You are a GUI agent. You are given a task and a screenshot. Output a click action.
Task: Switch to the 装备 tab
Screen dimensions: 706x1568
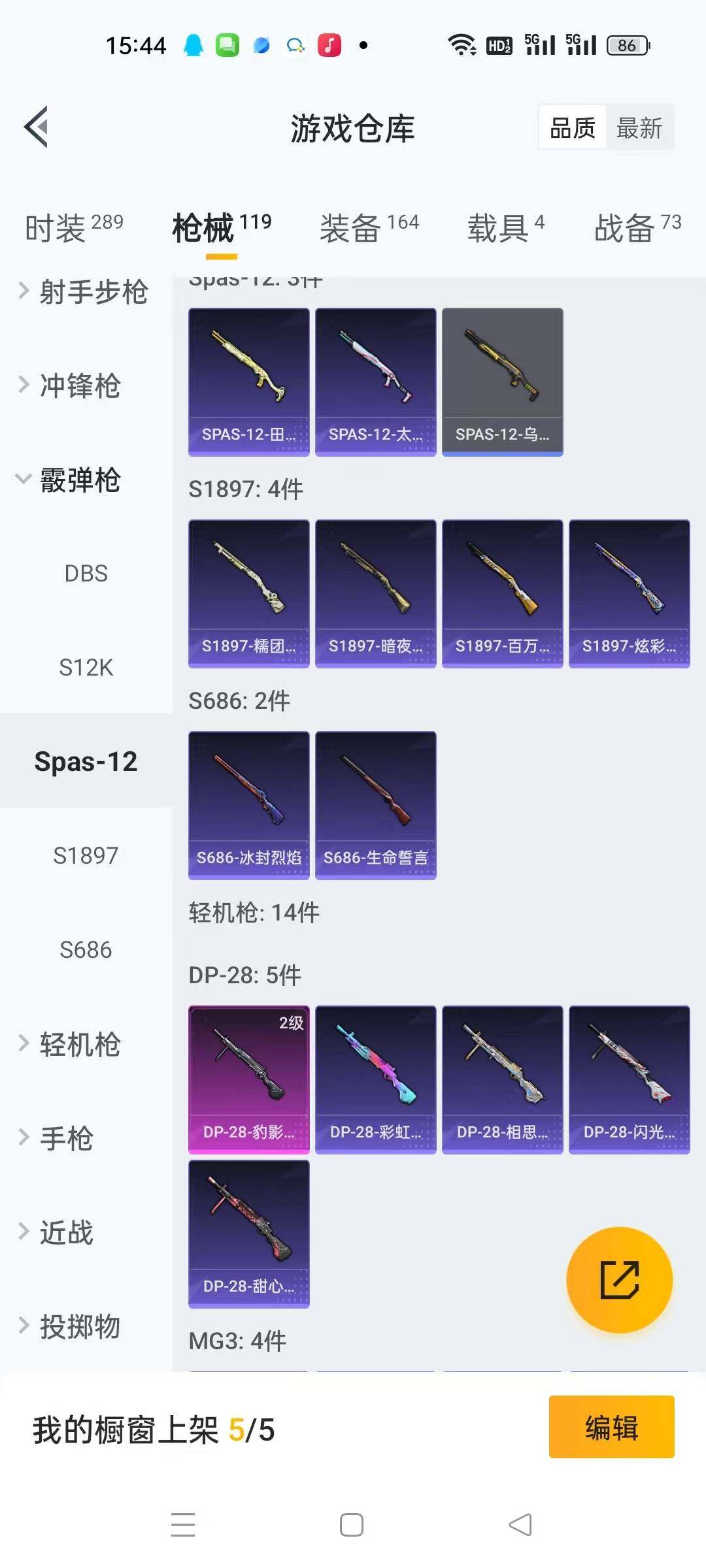[369, 227]
